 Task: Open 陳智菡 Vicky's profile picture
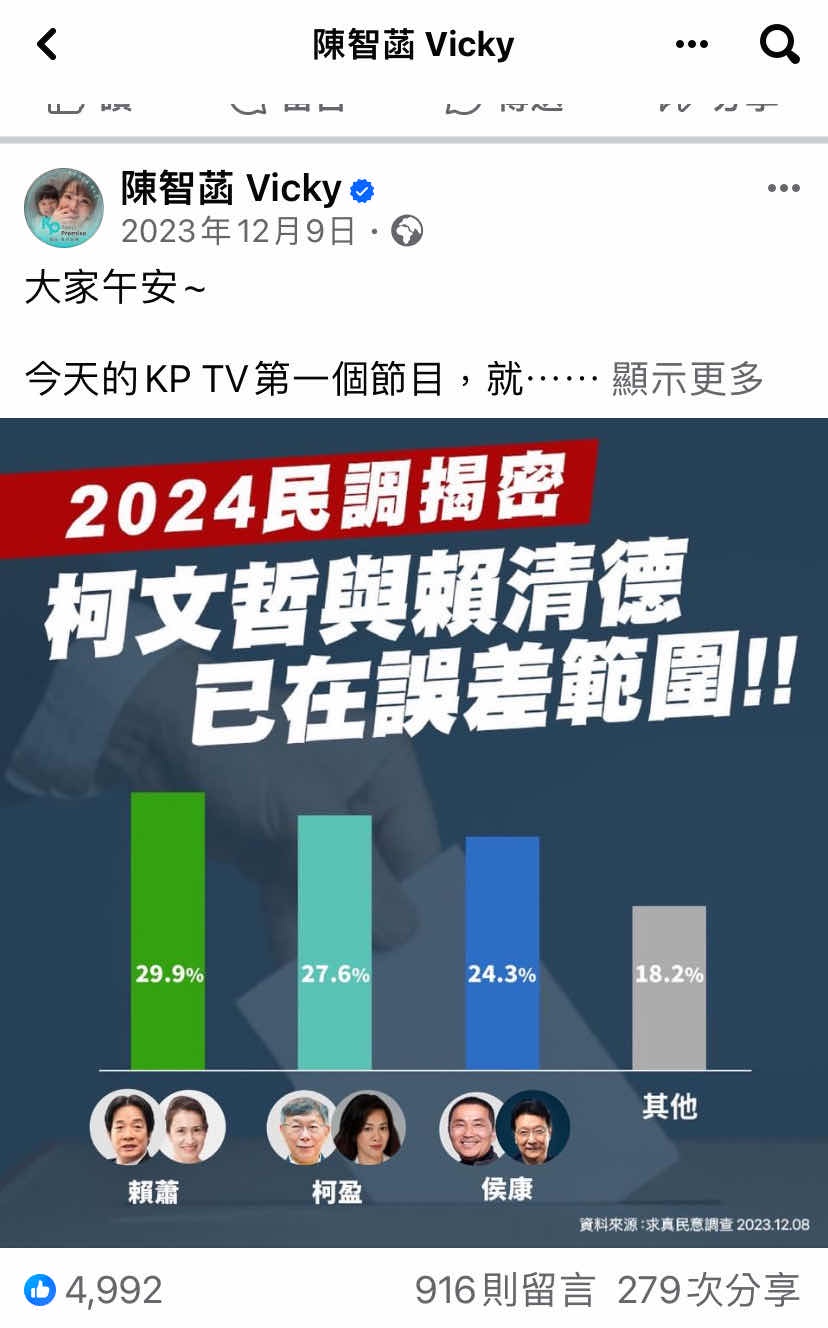pos(64,208)
